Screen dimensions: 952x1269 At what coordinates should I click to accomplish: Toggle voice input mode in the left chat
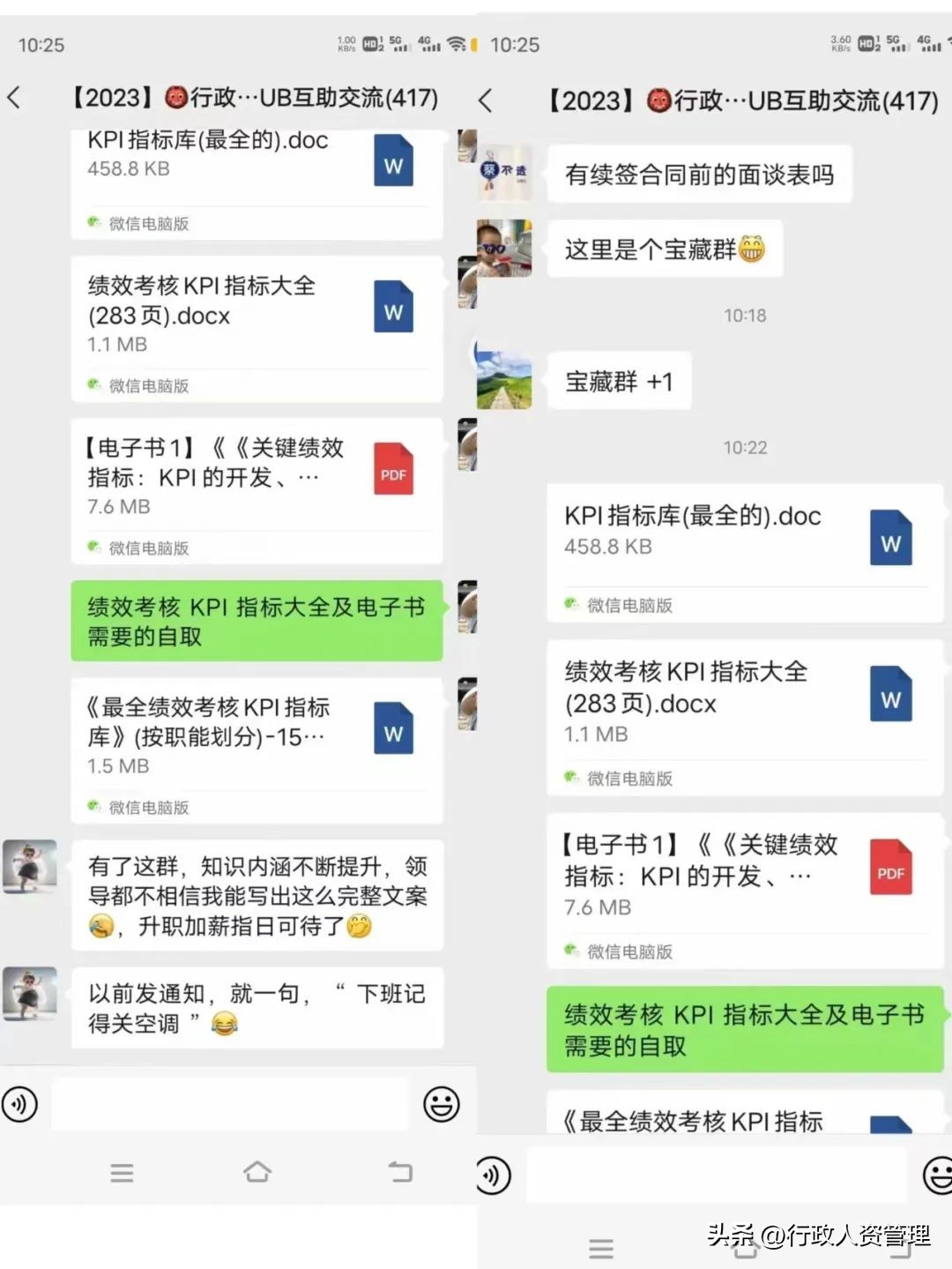(20, 1103)
